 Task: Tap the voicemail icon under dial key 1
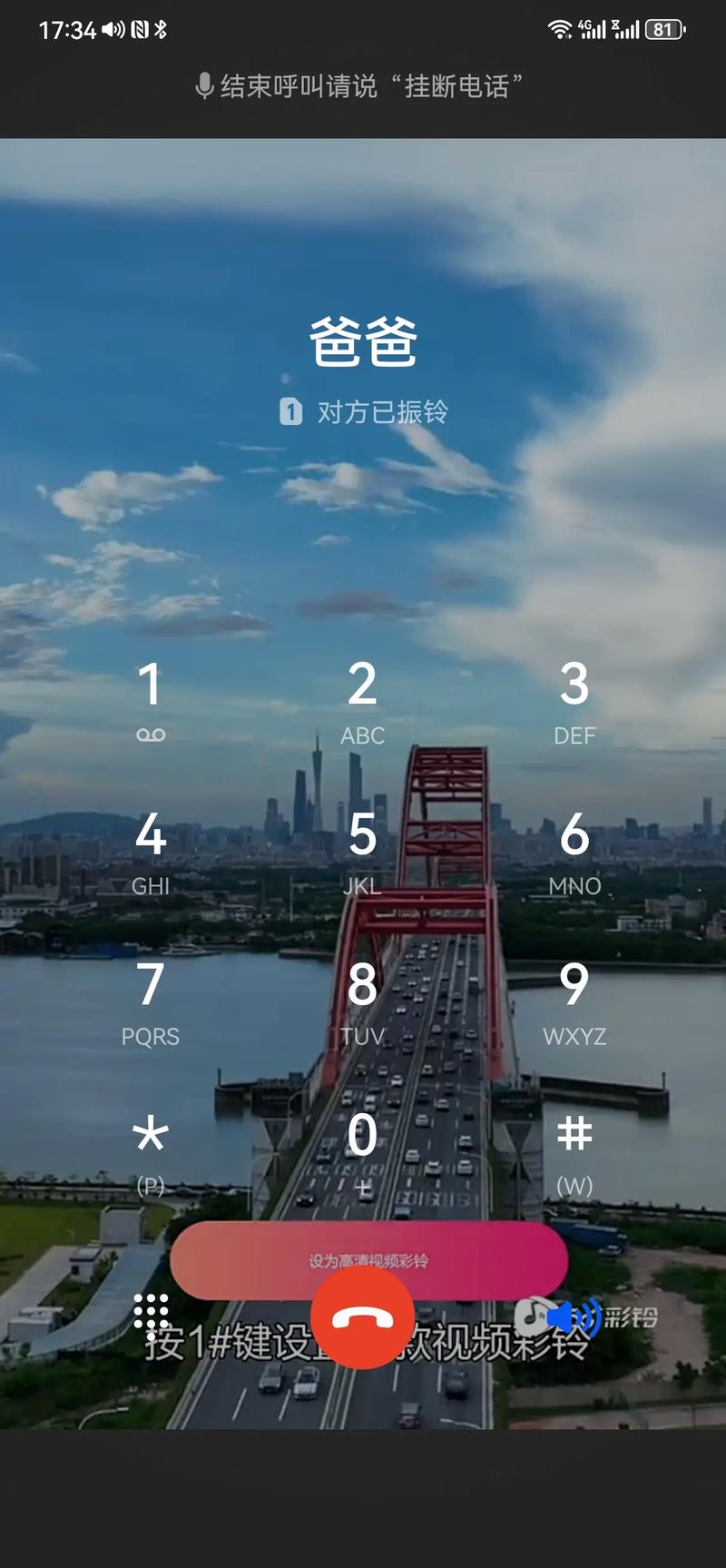pos(152,734)
